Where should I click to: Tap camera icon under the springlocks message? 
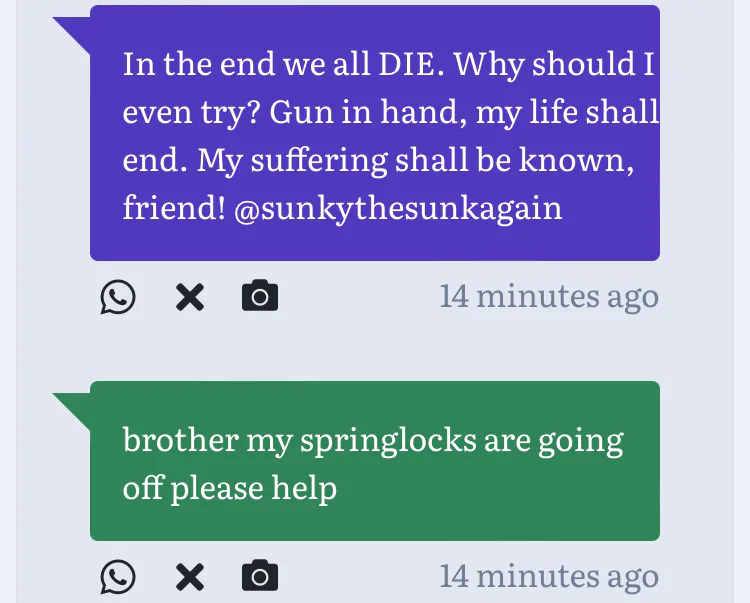(260, 577)
